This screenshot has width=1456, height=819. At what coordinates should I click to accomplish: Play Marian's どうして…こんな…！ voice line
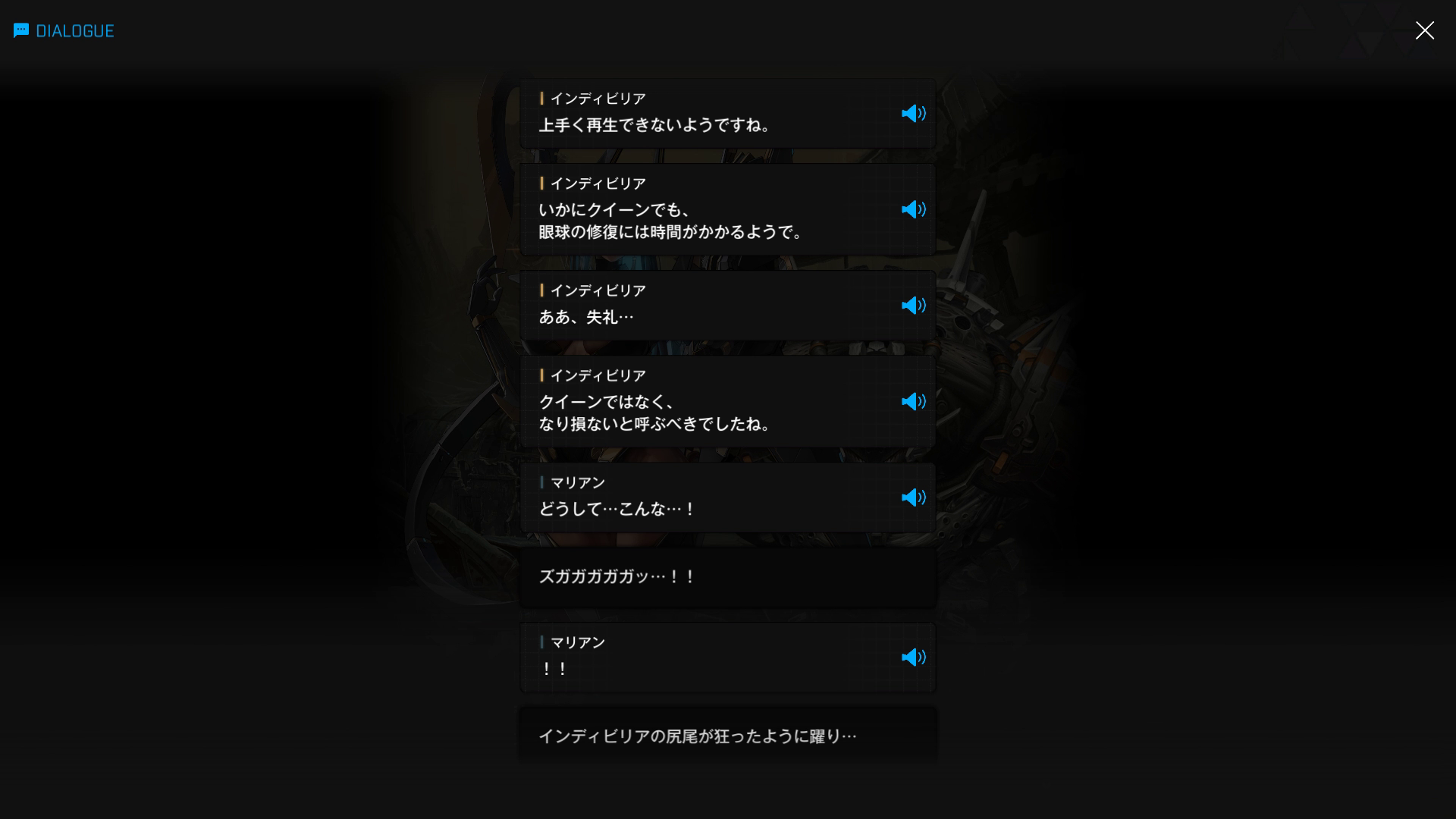pos(913,497)
